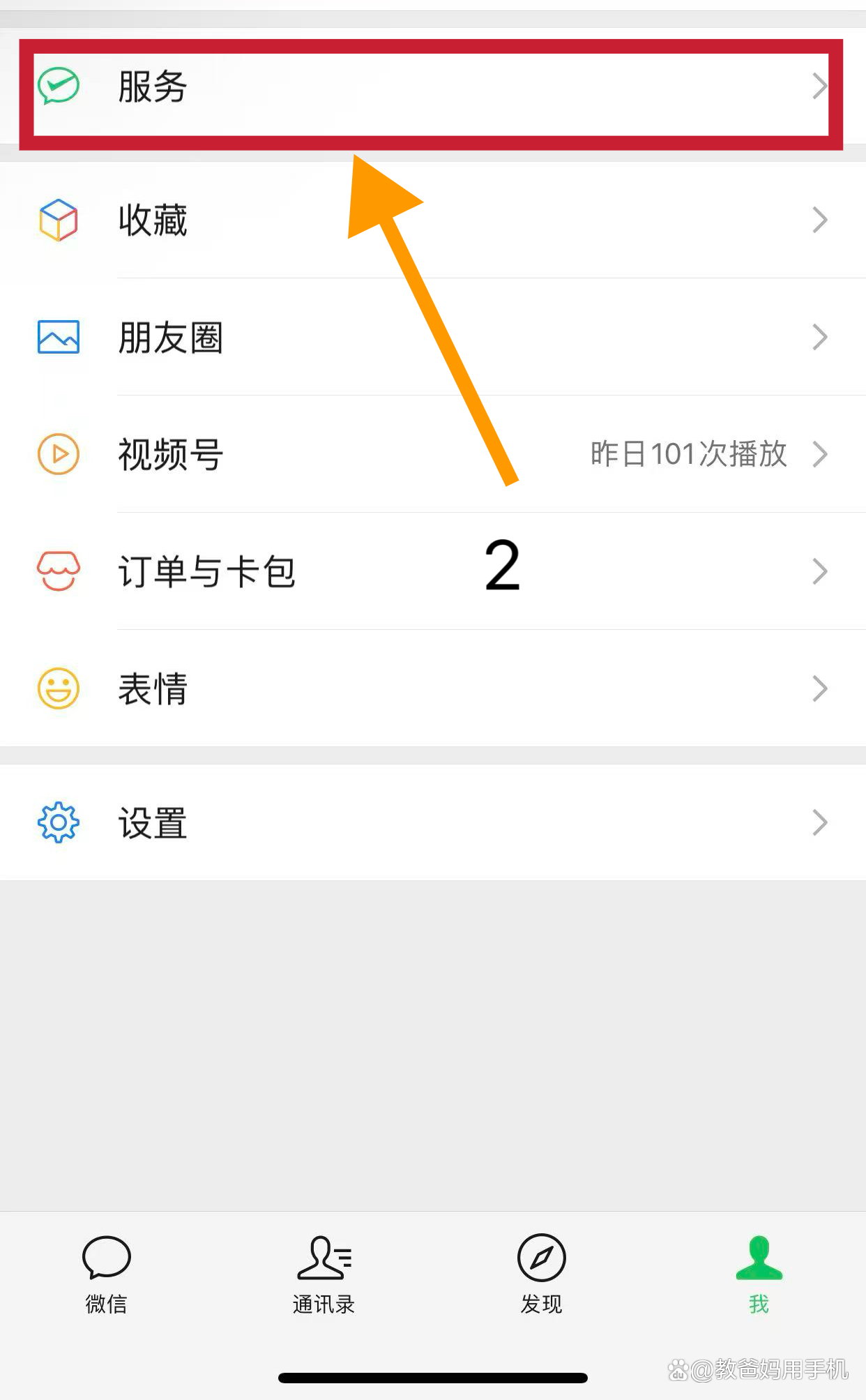Tap the 昨日101次播放 playback stats link
Viewport: 866px width, 1400px height.
[687, 454]
